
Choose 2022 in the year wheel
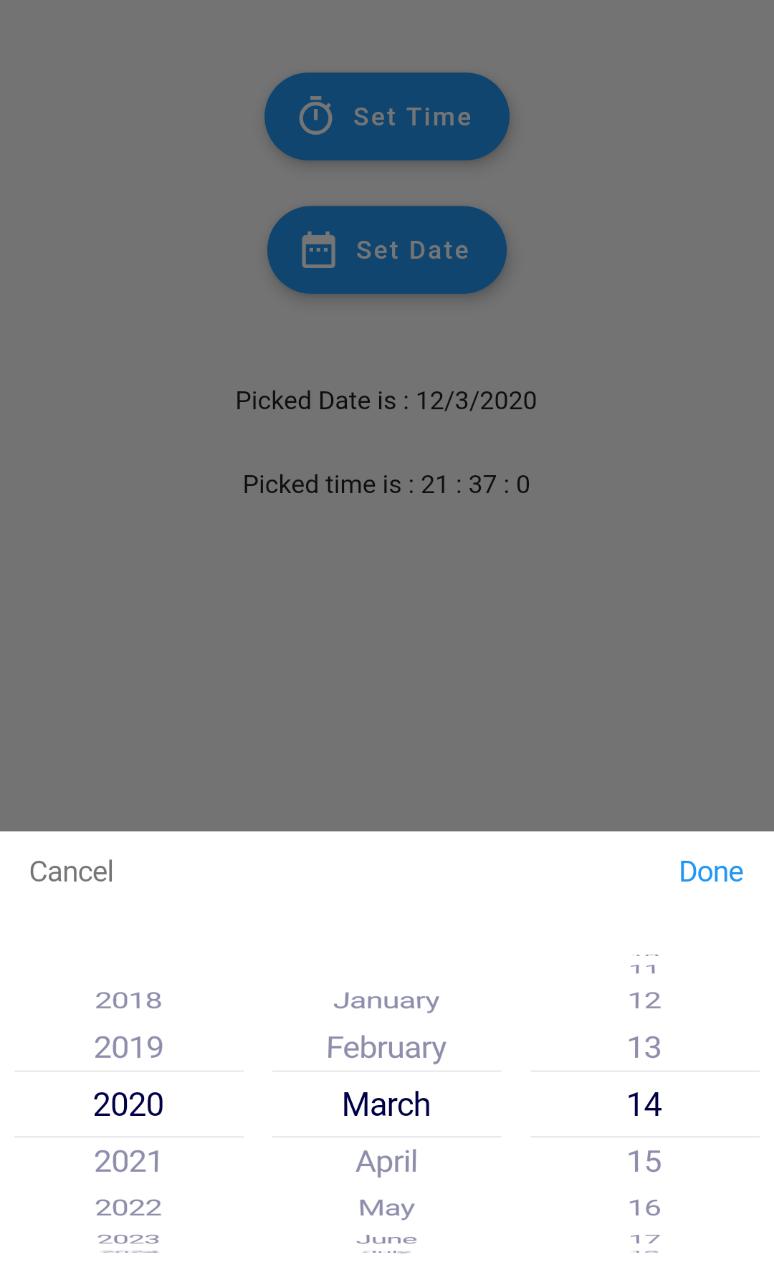pyautogui.click(x=128, y=1207)
